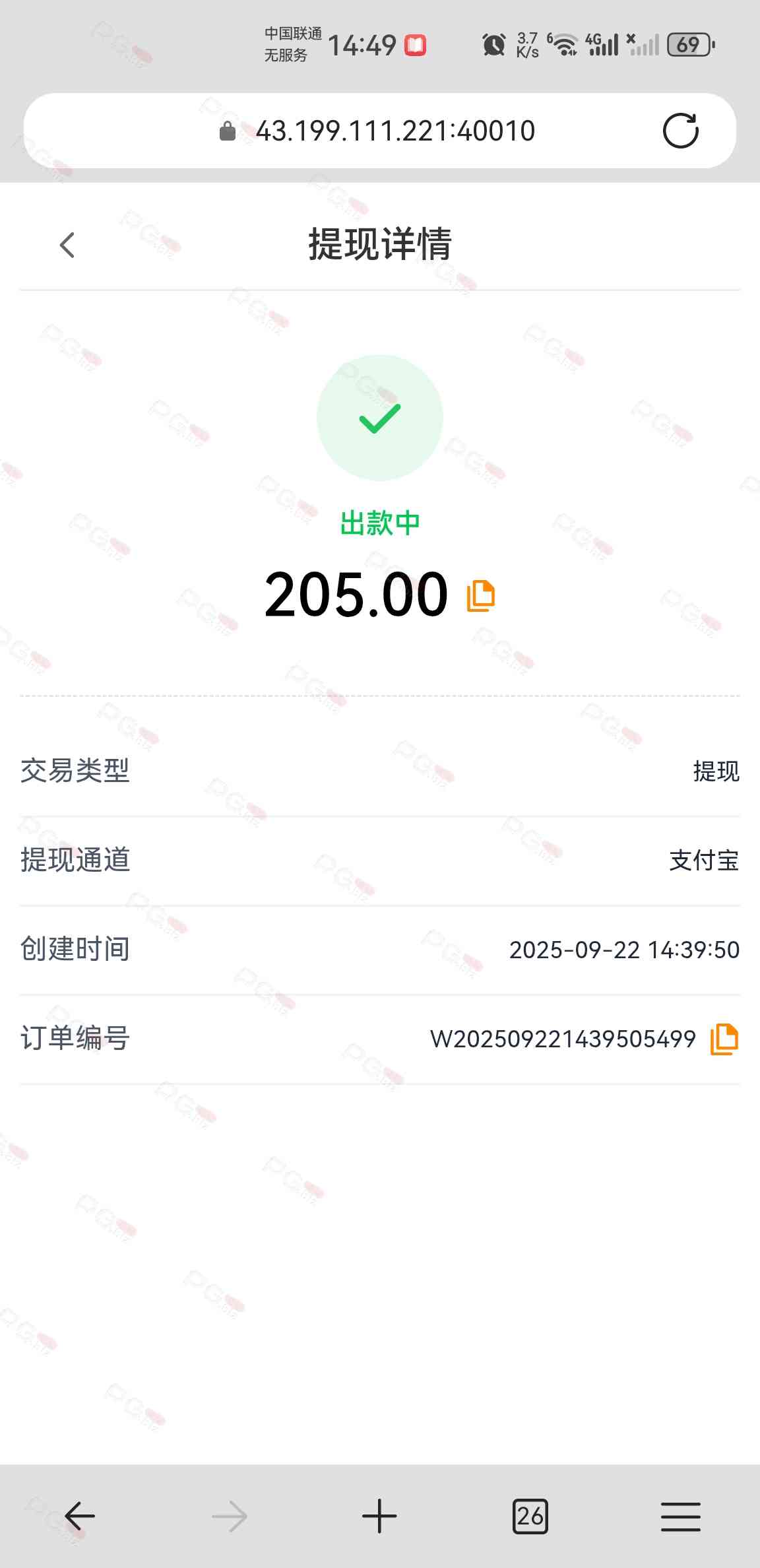Show the 26 open tabs
The height and width of the screenshot is (1568, 760).
click(530, 1516)
